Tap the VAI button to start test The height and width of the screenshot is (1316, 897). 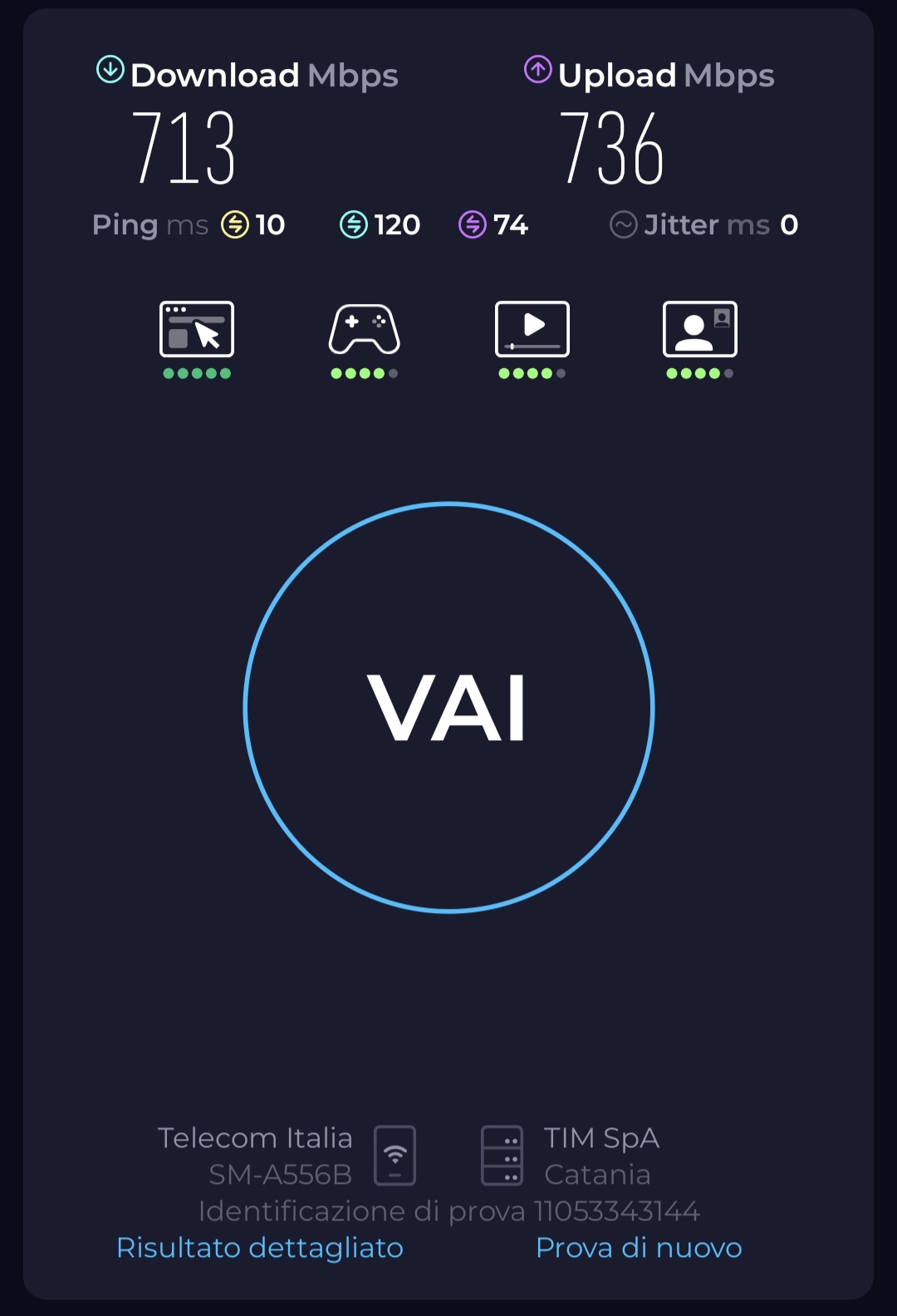point(448,707)
